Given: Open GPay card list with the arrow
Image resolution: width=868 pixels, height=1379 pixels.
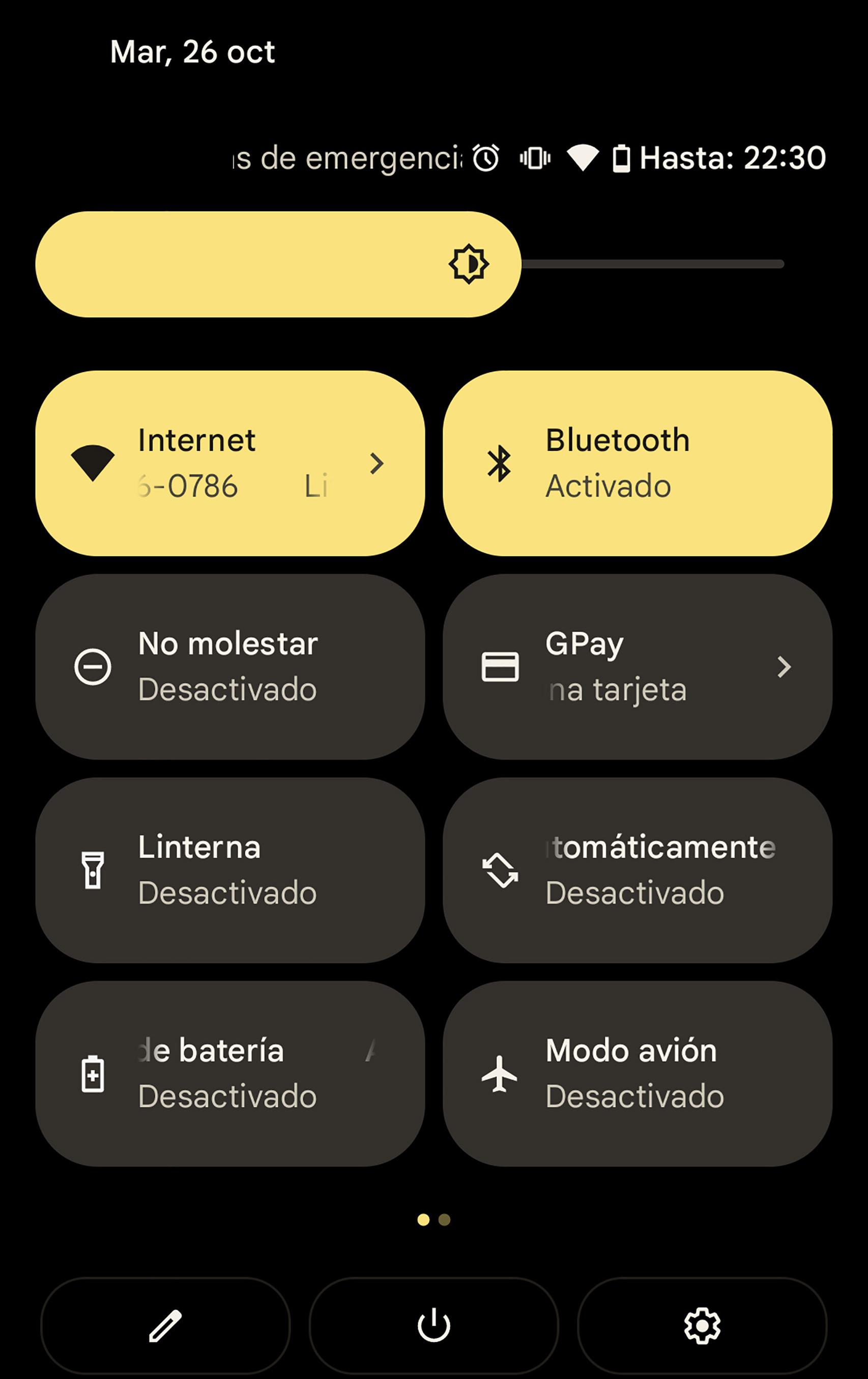Looking at the screenshot, I should click(x=785, y=667).
